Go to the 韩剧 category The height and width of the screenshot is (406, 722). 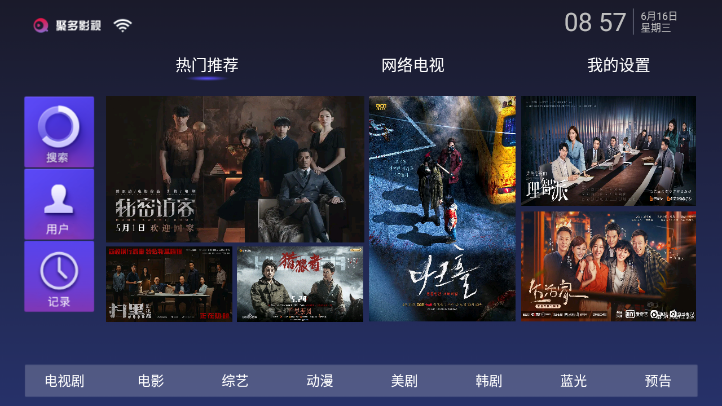click(489, 381)
